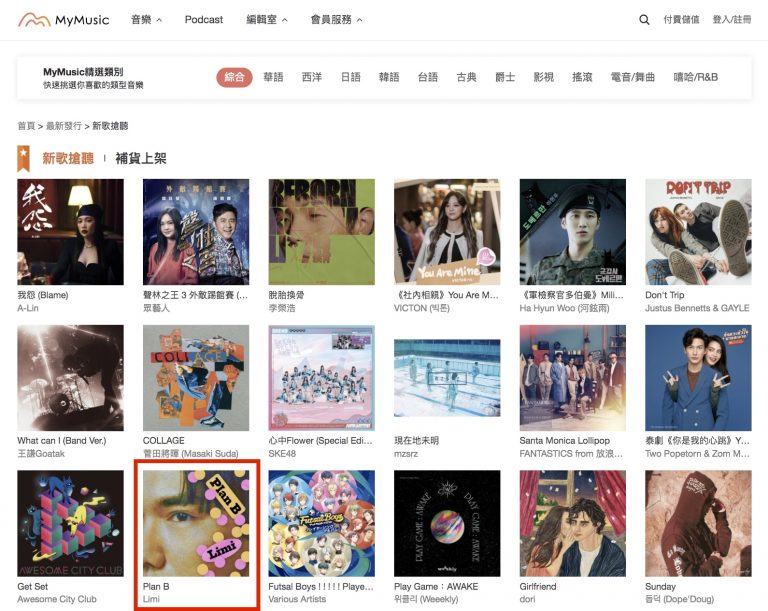Switch to the 補貨上架 tab

[140, 158]
